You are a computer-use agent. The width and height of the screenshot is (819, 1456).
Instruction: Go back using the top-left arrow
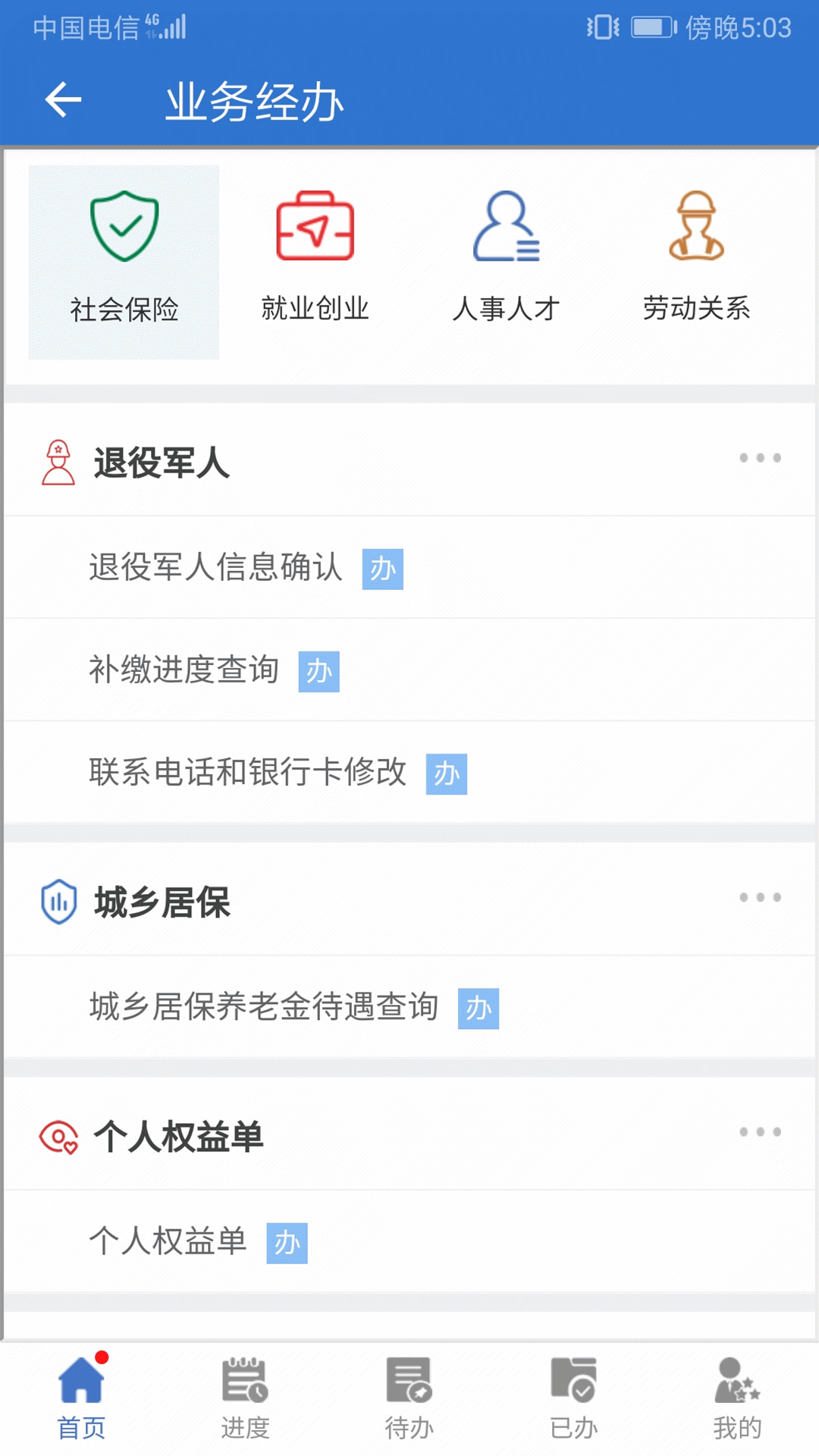[63, 100]
